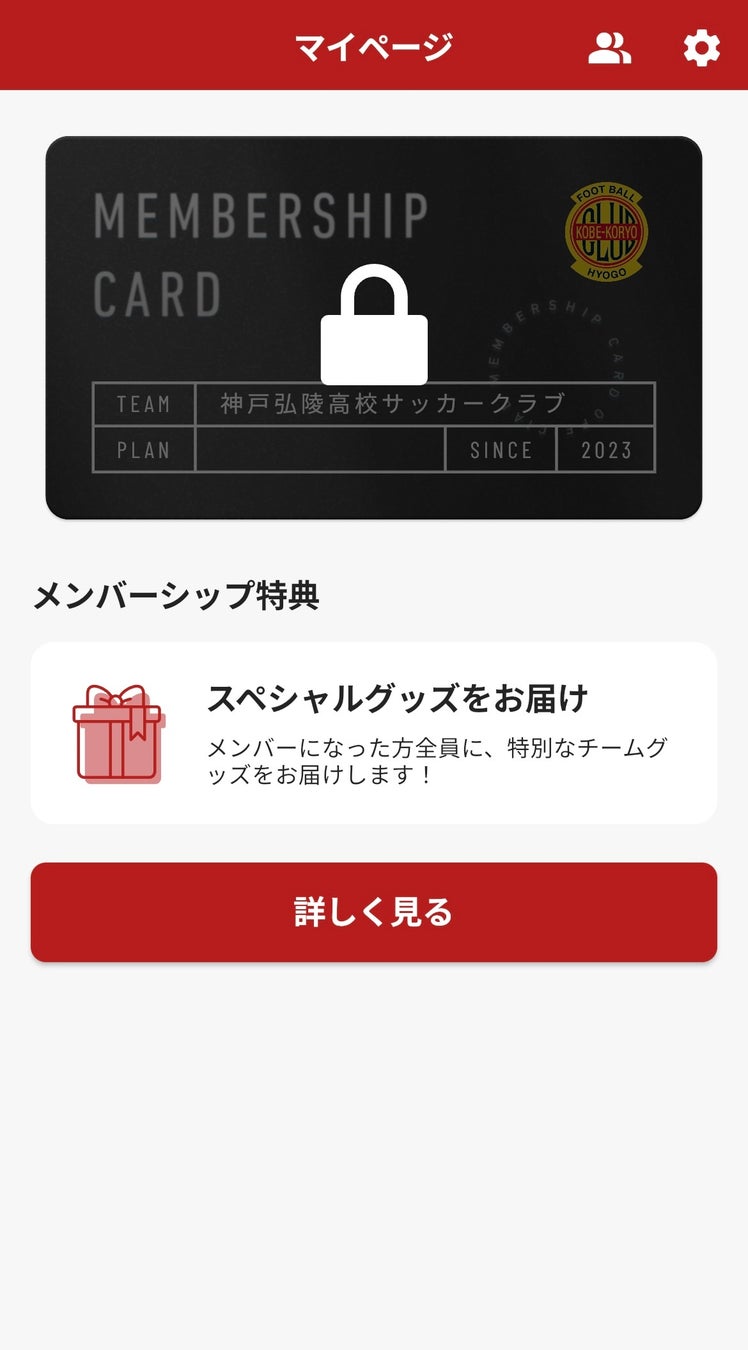The width and height of the screenshot is (748, 1350).
Task: Open the スペシャルグッズをお届け benefit card
Action: (373, 733)
